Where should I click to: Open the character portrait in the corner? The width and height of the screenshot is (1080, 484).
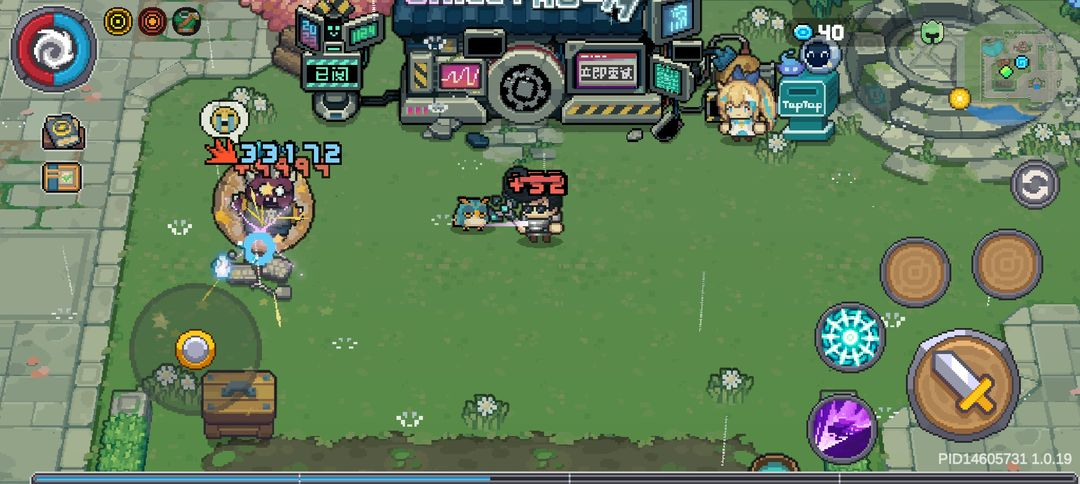(54, 48)
